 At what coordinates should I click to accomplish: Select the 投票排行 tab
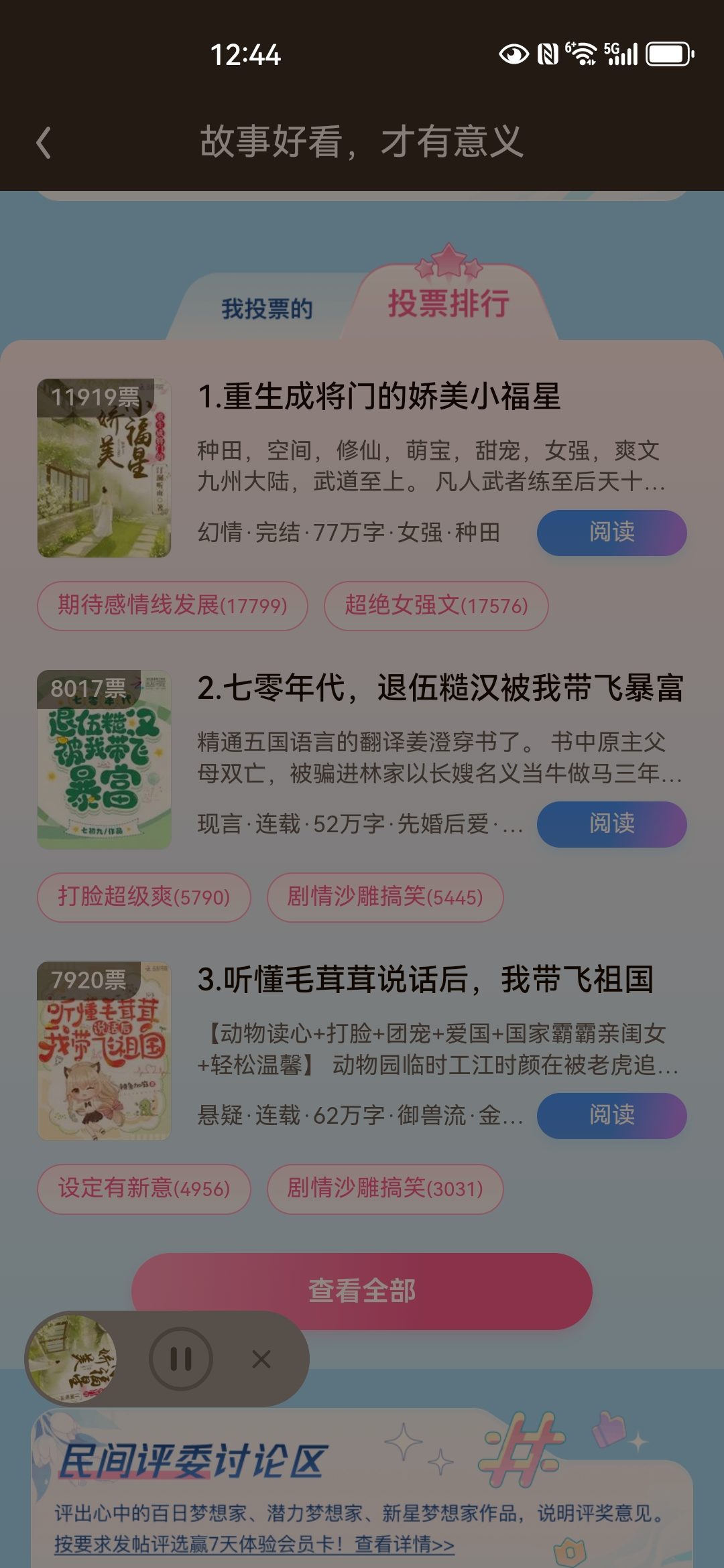pos(449,303)
